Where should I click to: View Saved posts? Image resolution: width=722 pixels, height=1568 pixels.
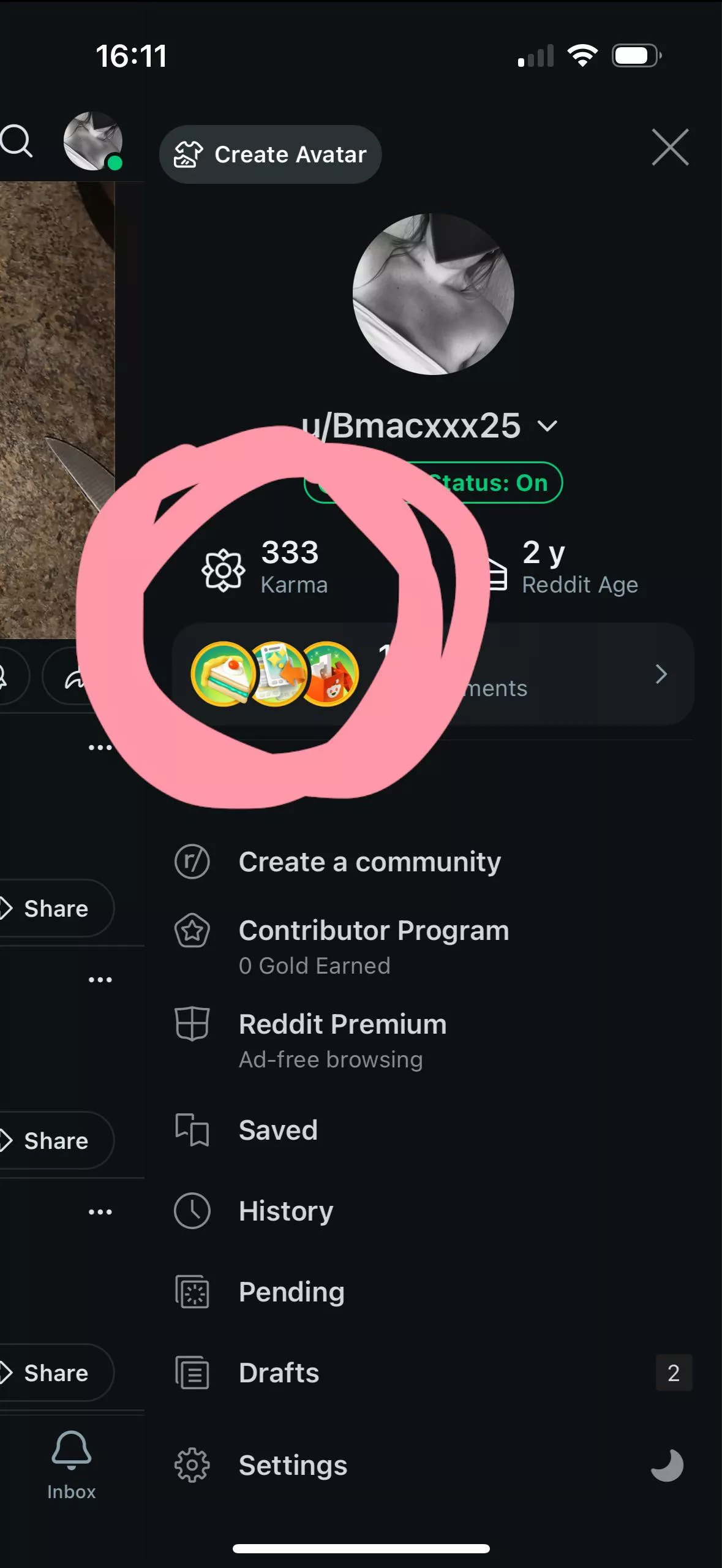pyautogui.click(x=278, y=1130)
